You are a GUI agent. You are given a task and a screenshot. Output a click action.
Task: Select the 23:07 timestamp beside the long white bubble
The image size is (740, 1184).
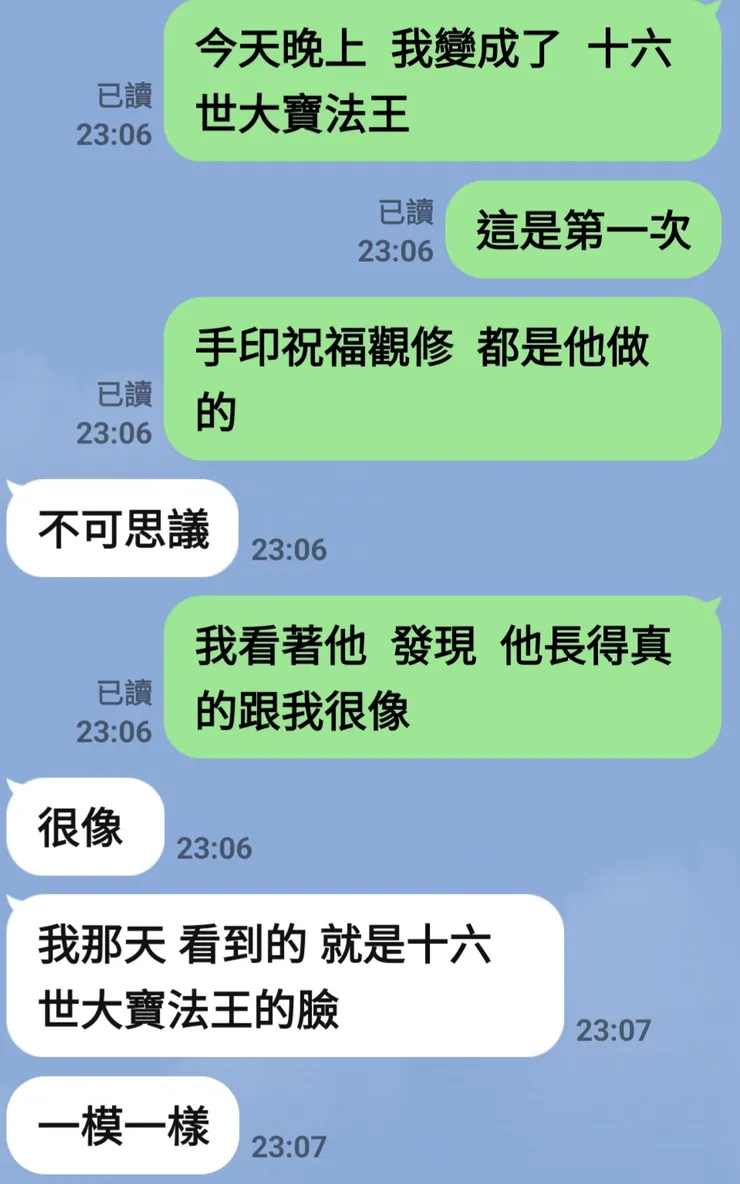click(614, 1027)
